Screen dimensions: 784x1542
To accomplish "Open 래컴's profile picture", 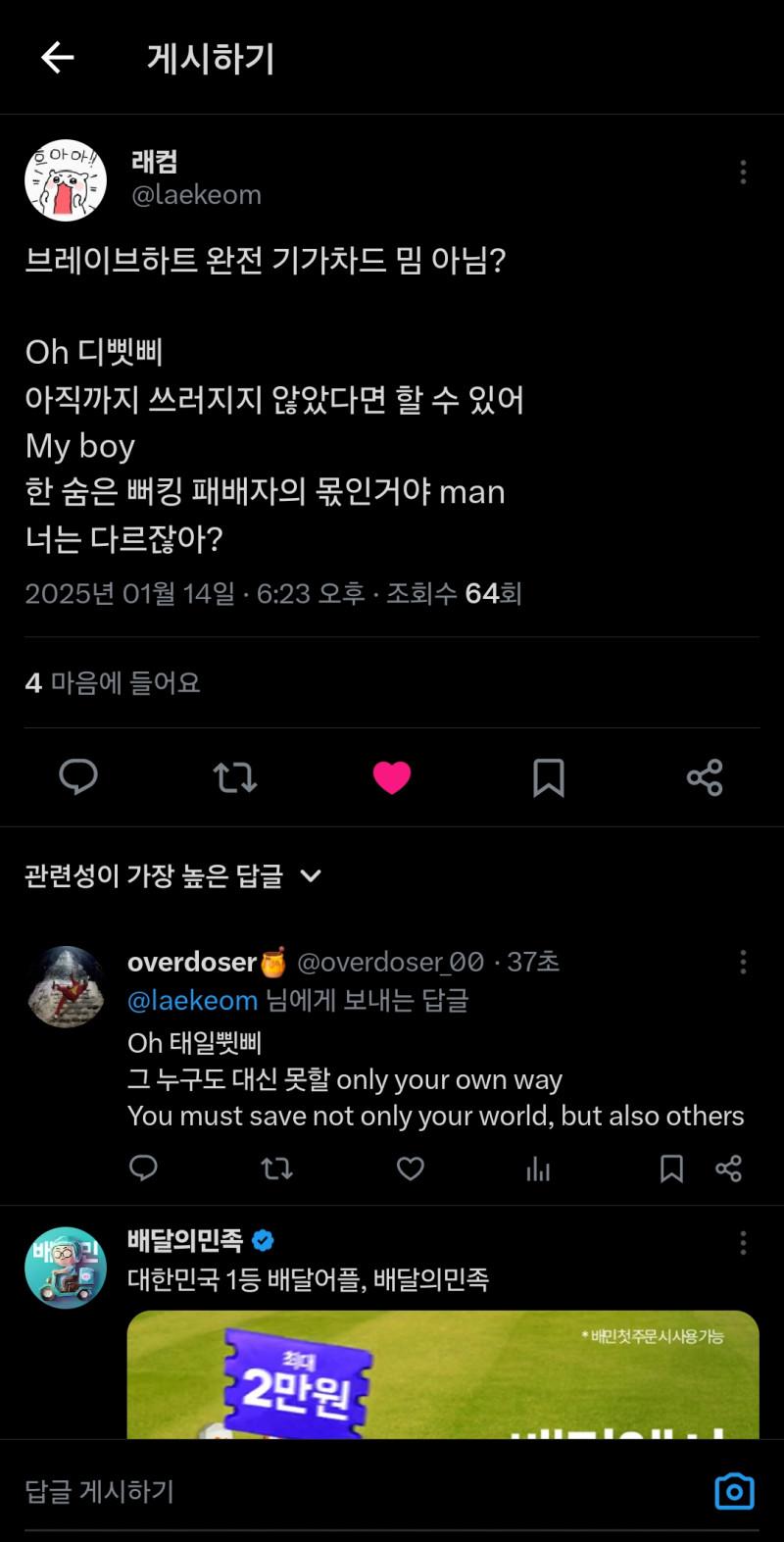I will (66, 180).
